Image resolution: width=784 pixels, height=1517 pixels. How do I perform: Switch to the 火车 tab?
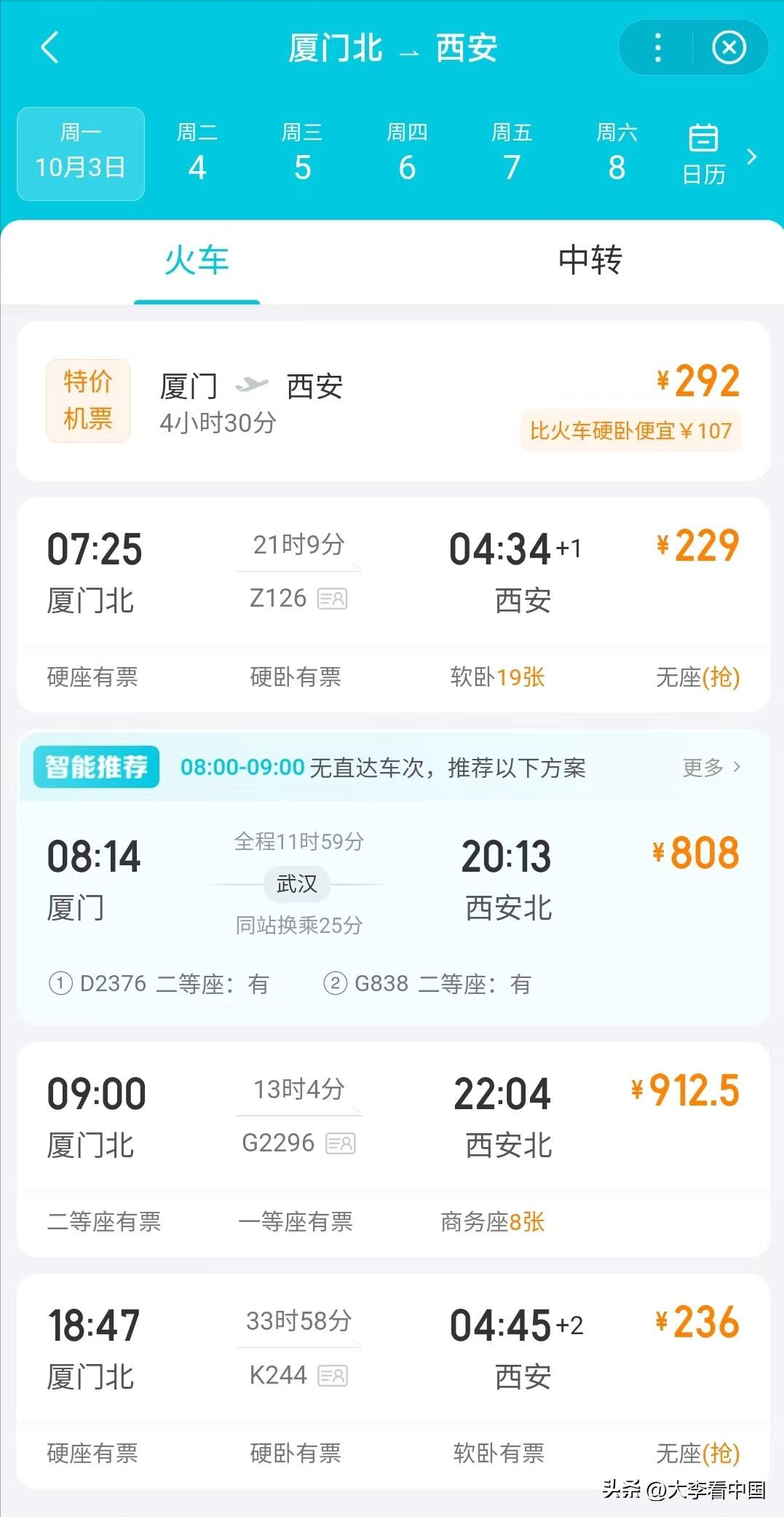(197, 261)
